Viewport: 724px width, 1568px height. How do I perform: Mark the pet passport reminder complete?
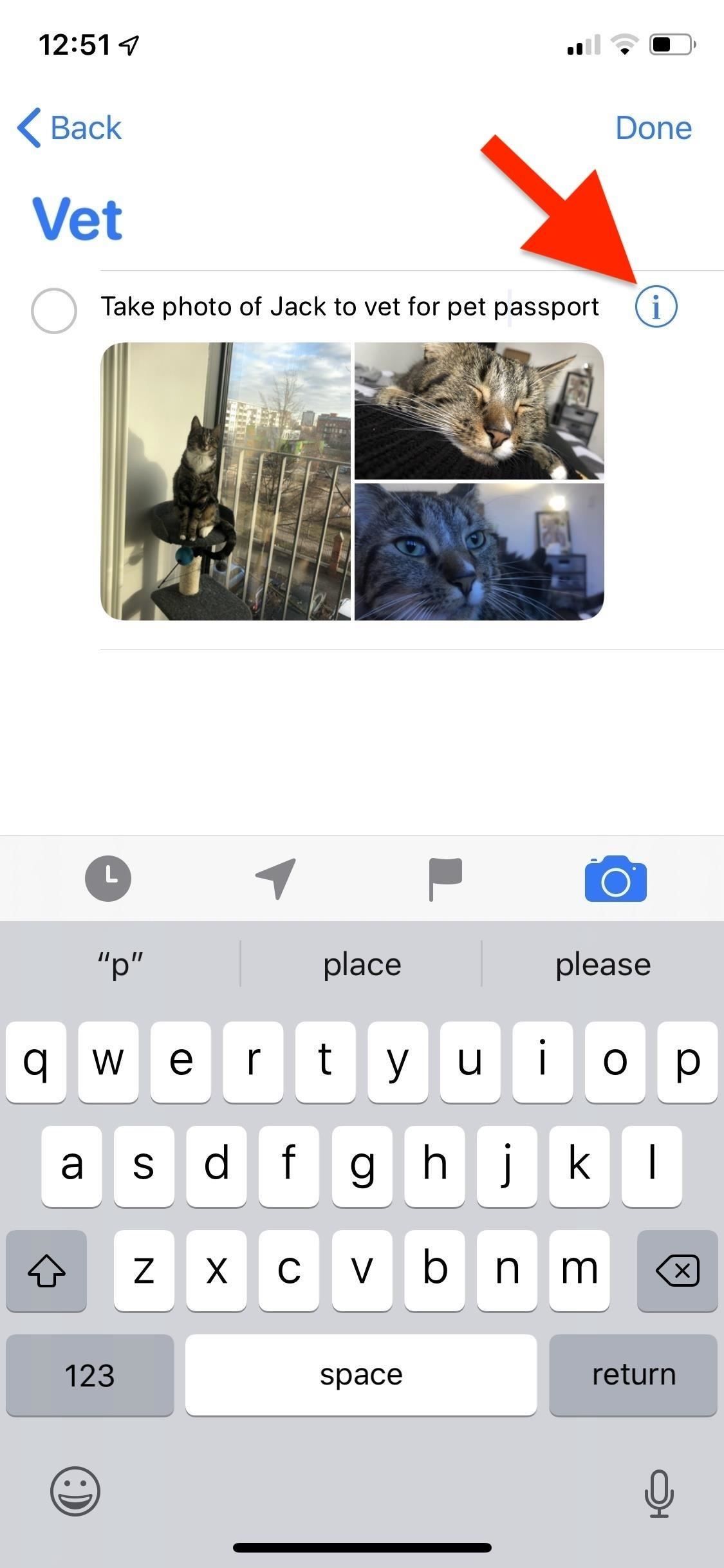[x=54, y=310]
